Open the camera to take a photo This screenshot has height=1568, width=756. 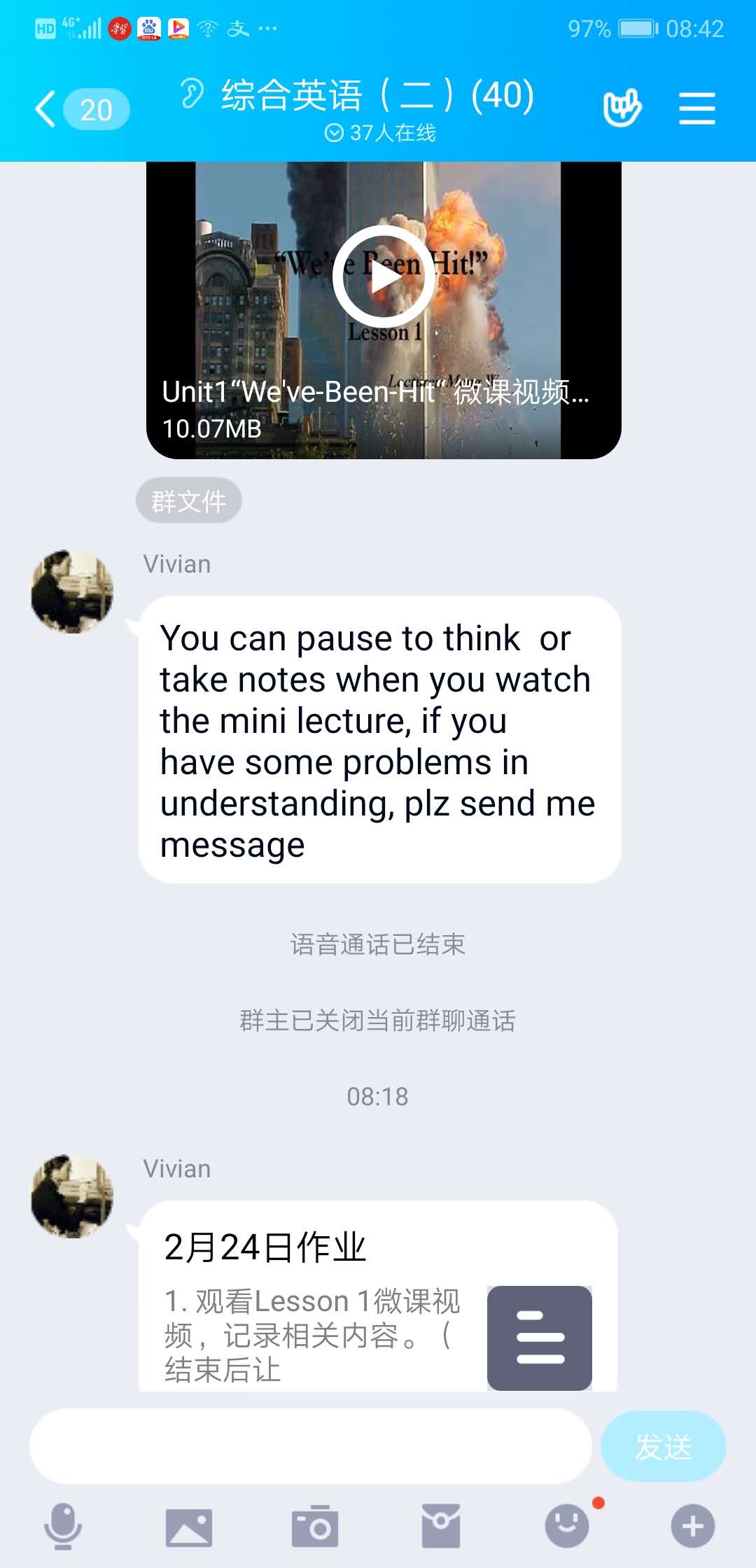(x=314, y=1527)
